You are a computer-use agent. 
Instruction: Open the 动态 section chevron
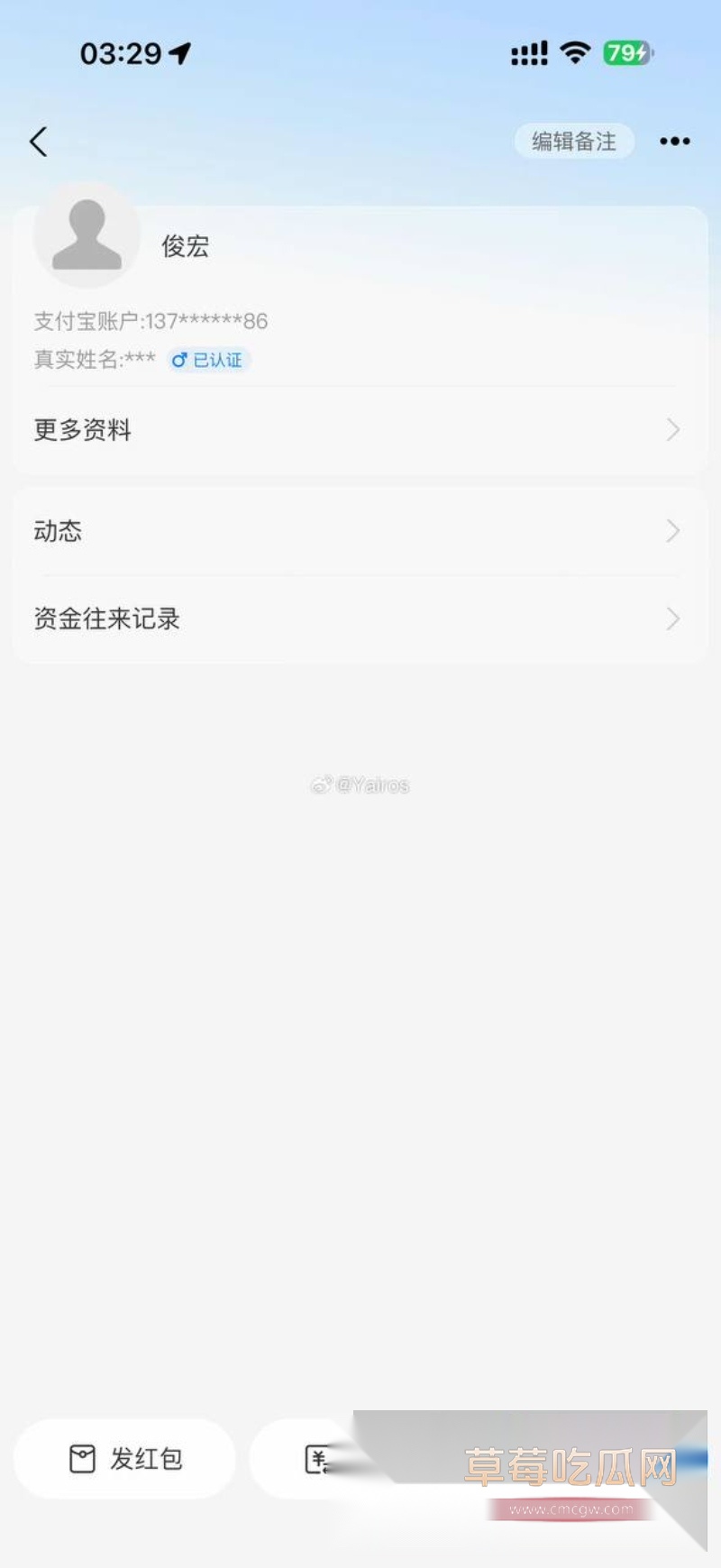671,531
